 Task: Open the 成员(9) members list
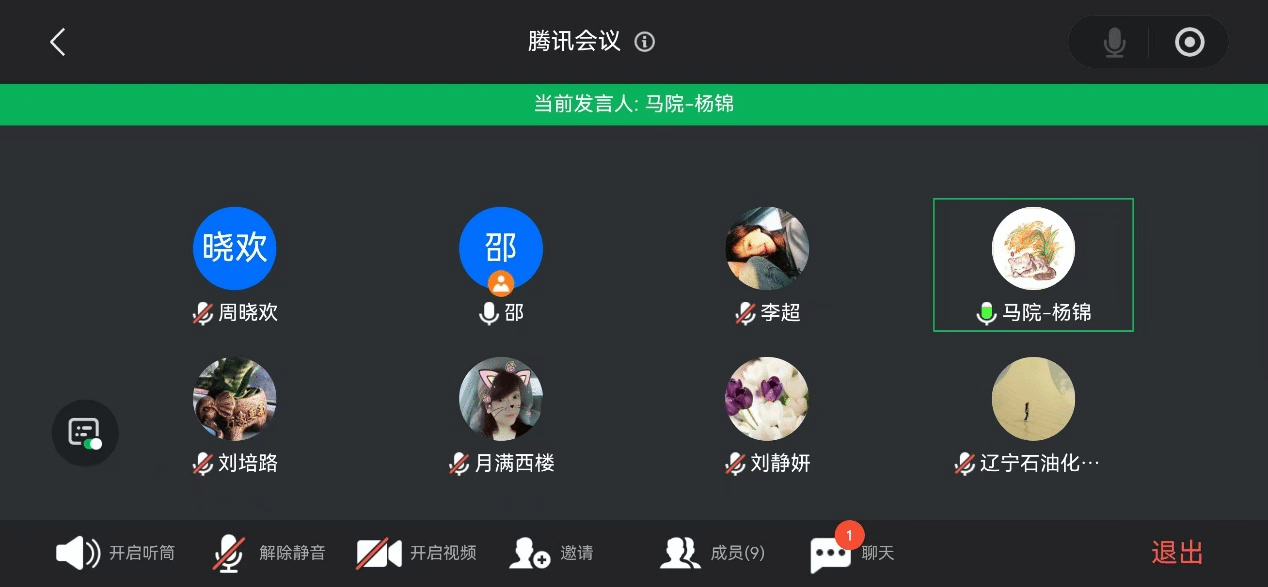coord(712,553)
